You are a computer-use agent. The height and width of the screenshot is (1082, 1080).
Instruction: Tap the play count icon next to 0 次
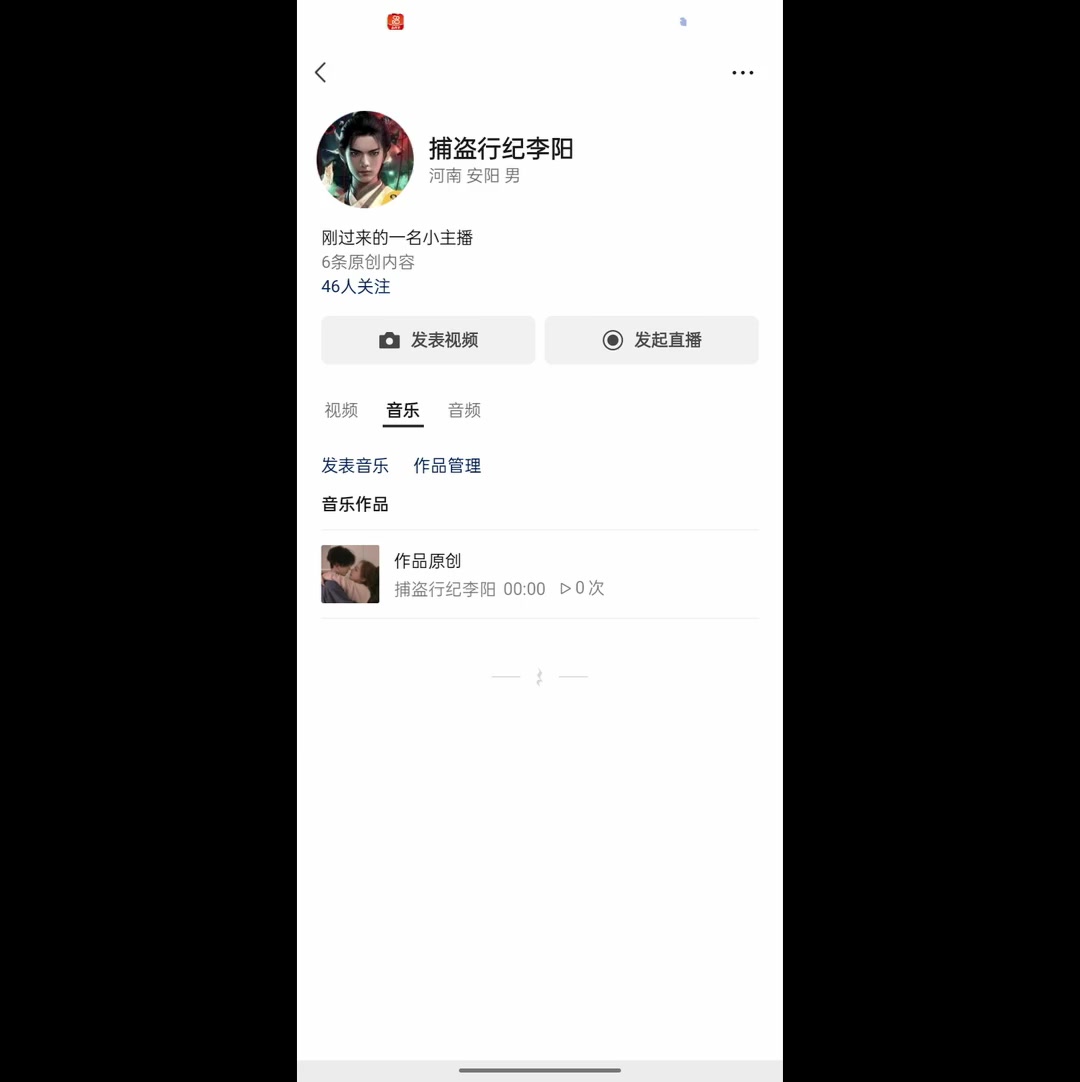tap(565, 589)
